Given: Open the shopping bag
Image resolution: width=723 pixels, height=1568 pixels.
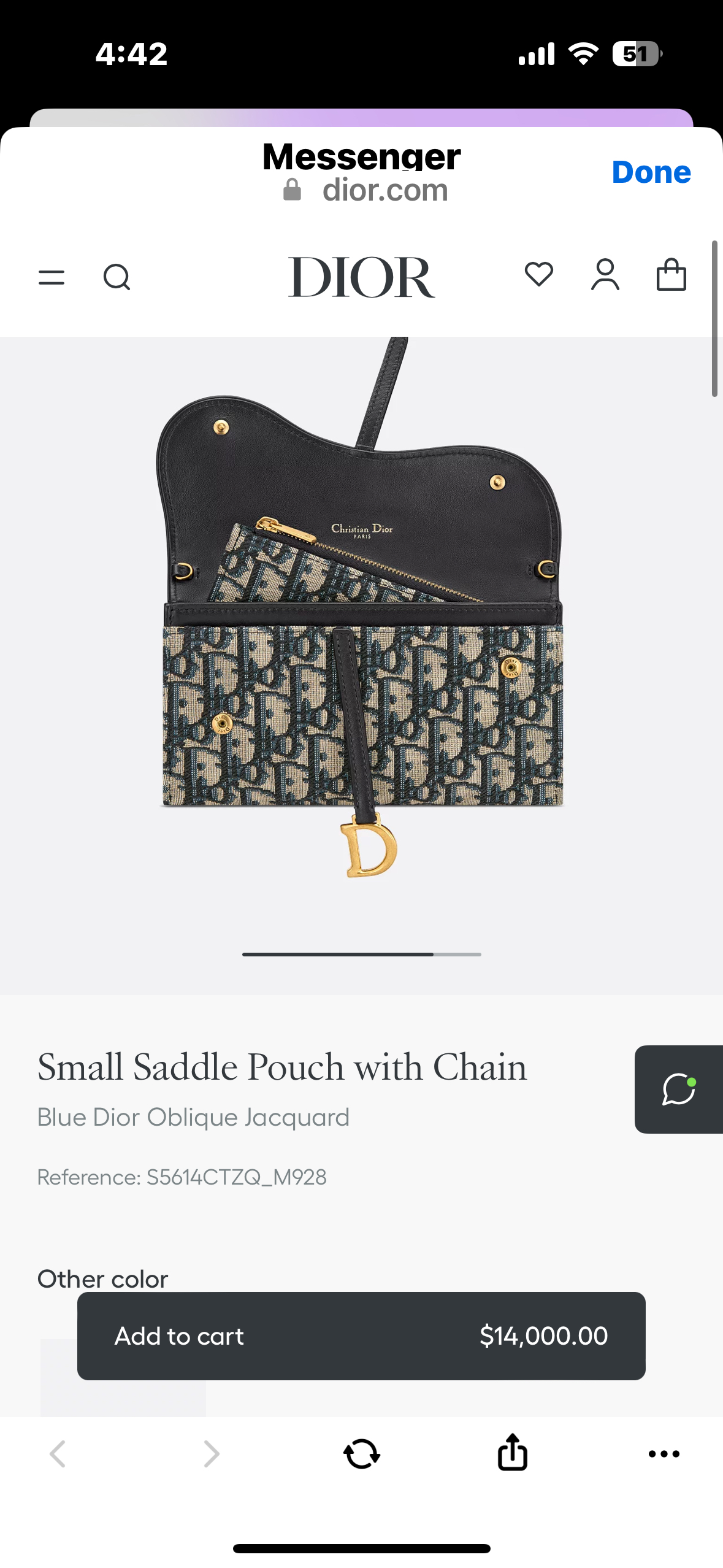Looking at the screenshot, I should tap(671, 274).
